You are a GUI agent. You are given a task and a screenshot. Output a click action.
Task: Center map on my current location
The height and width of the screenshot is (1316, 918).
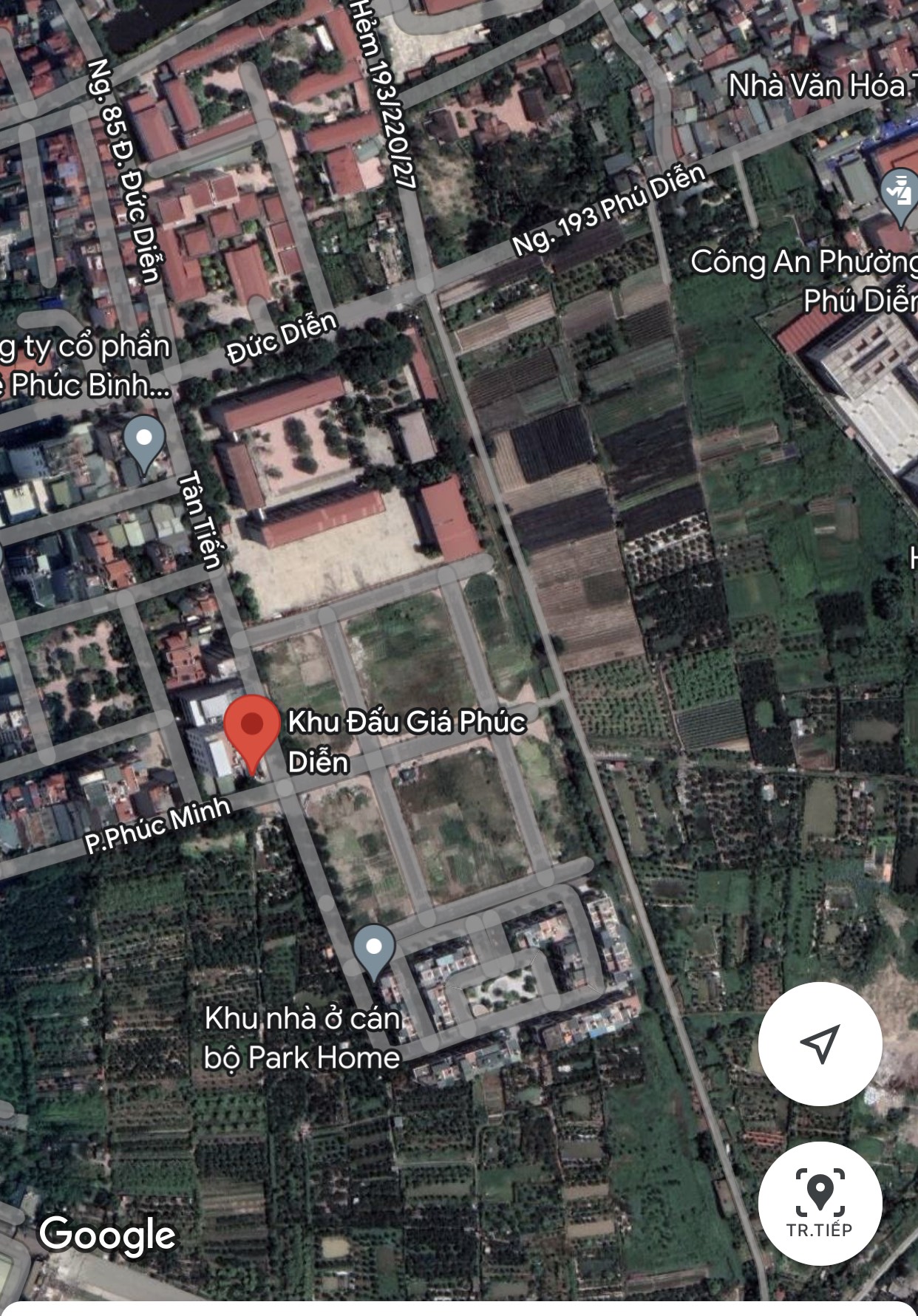click(x=820, y=1043)
